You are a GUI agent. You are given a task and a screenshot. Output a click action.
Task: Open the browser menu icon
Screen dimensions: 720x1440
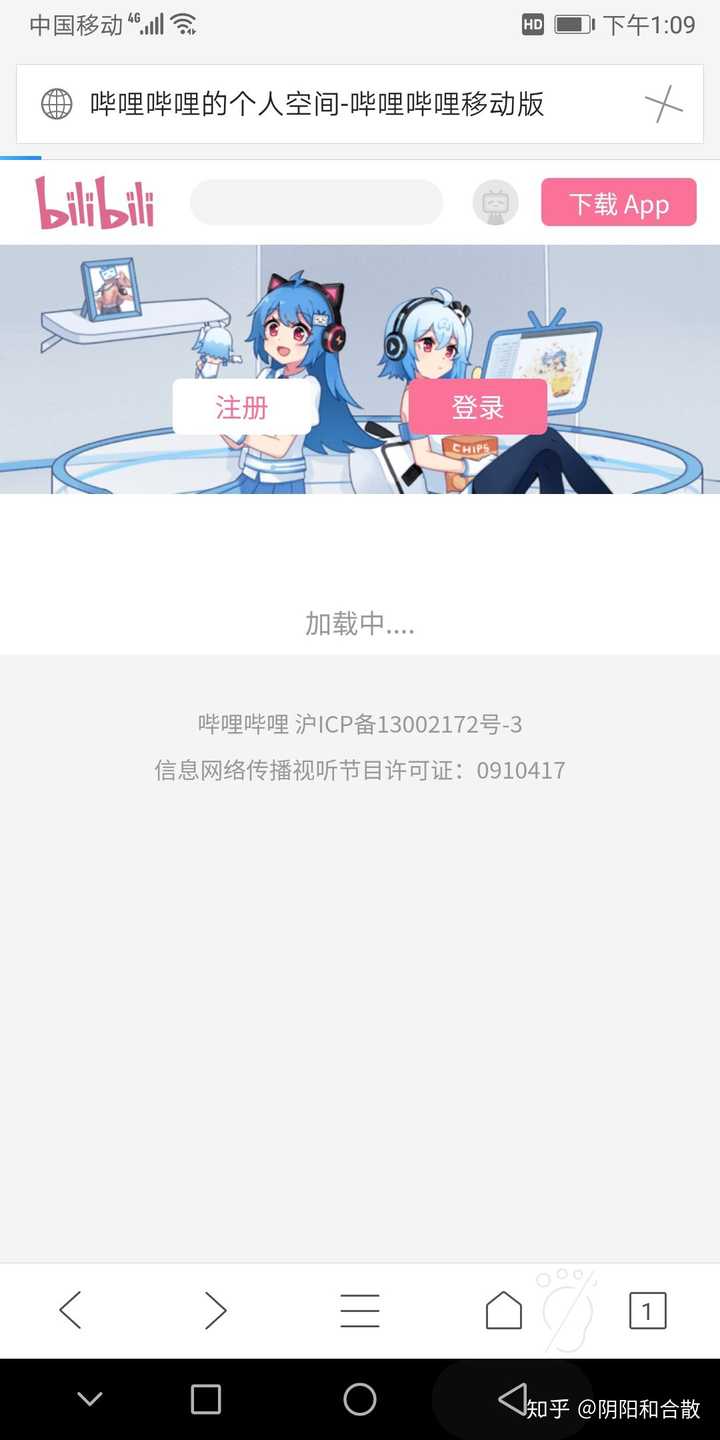[360, 1310]
